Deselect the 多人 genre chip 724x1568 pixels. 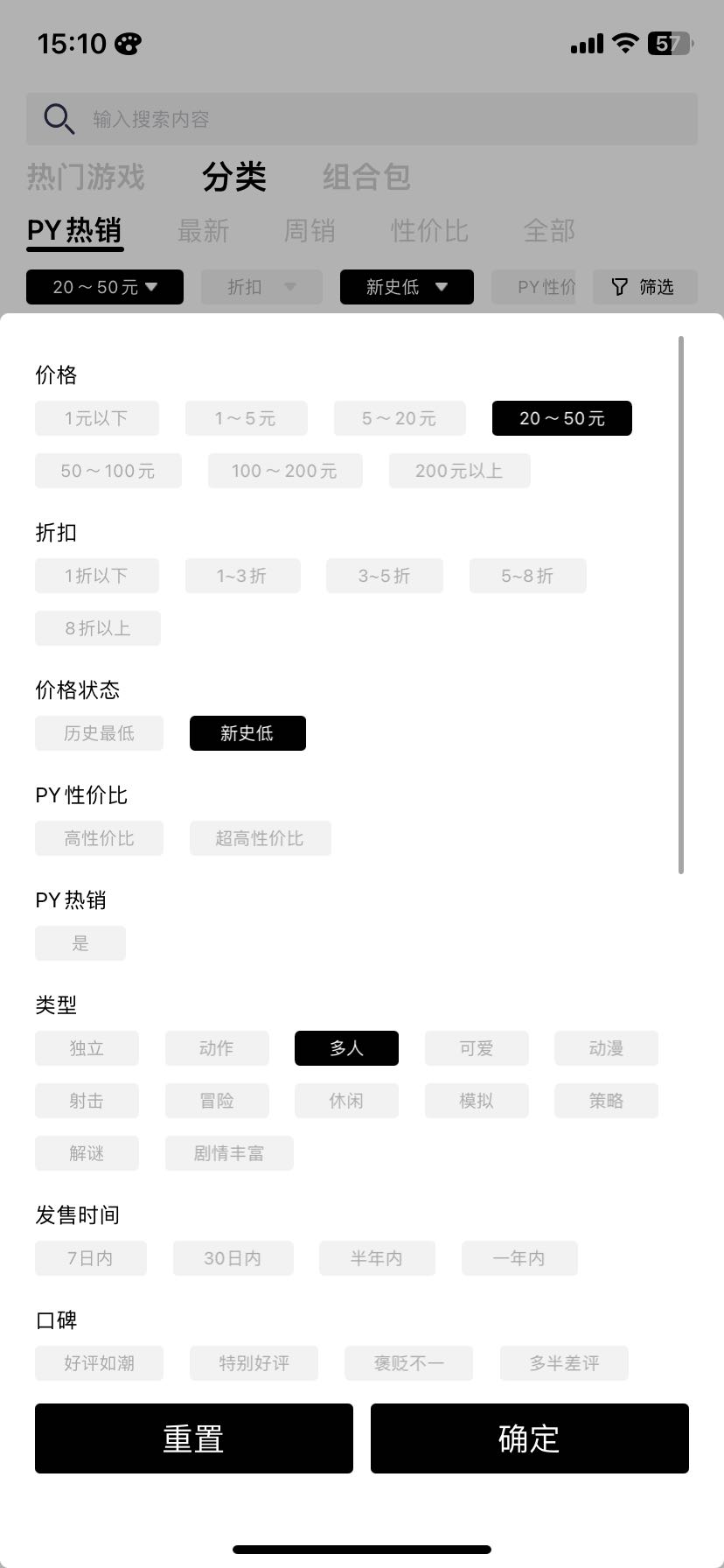[346, 1048]
